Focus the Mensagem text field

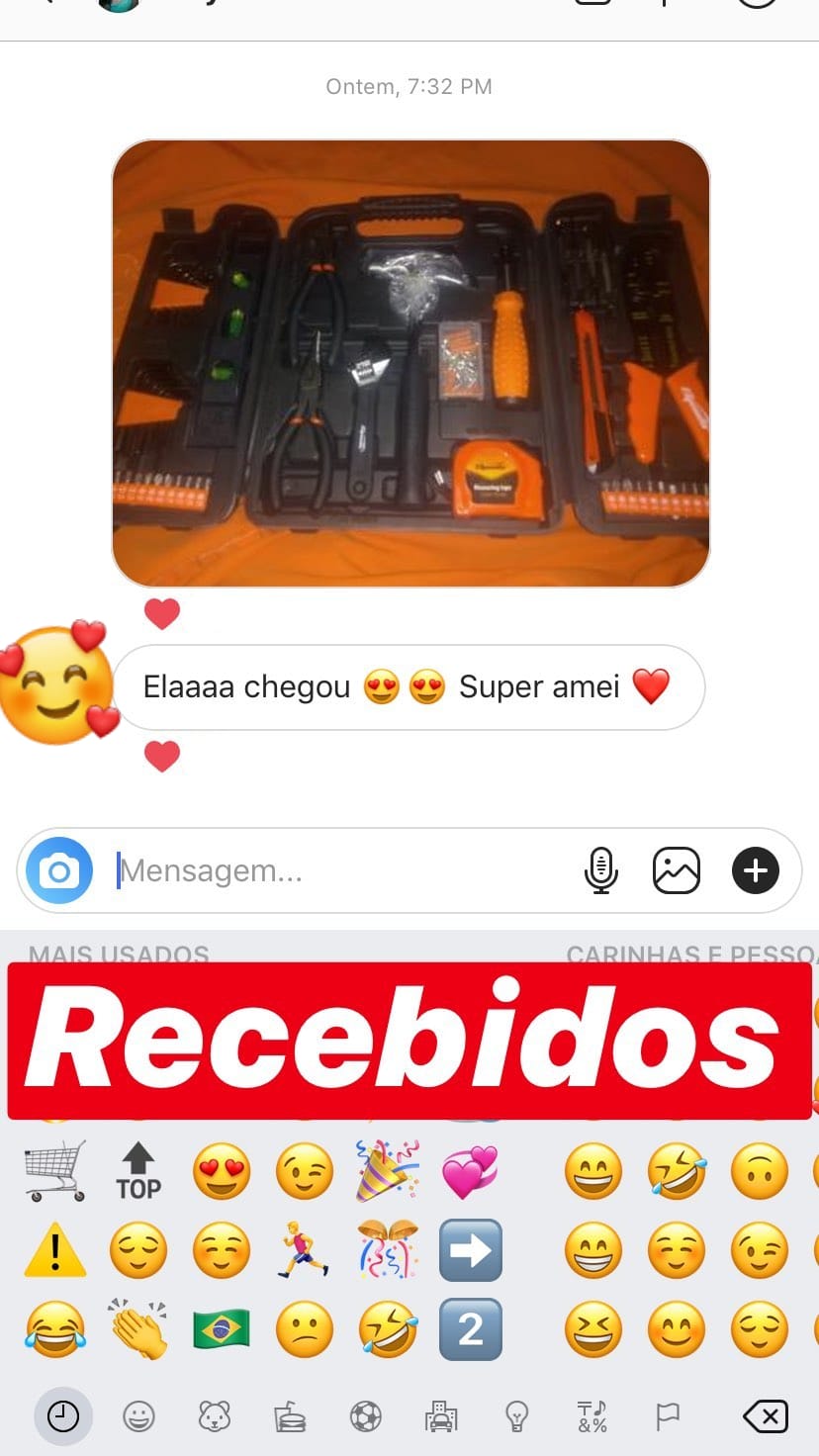336,870
